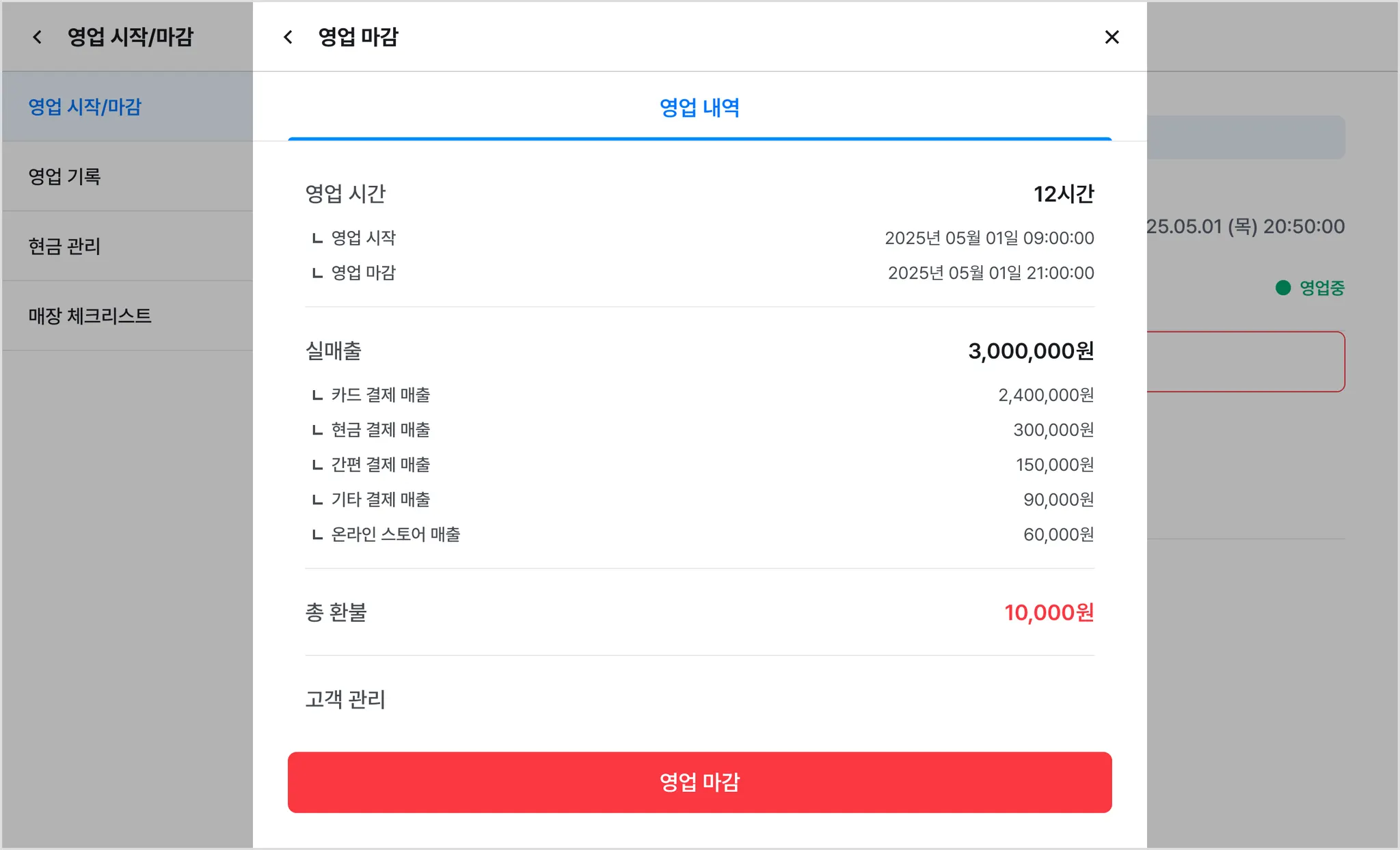
Task: Go back from the 영업 마감 dialog
Action: (x=288, y=38)
